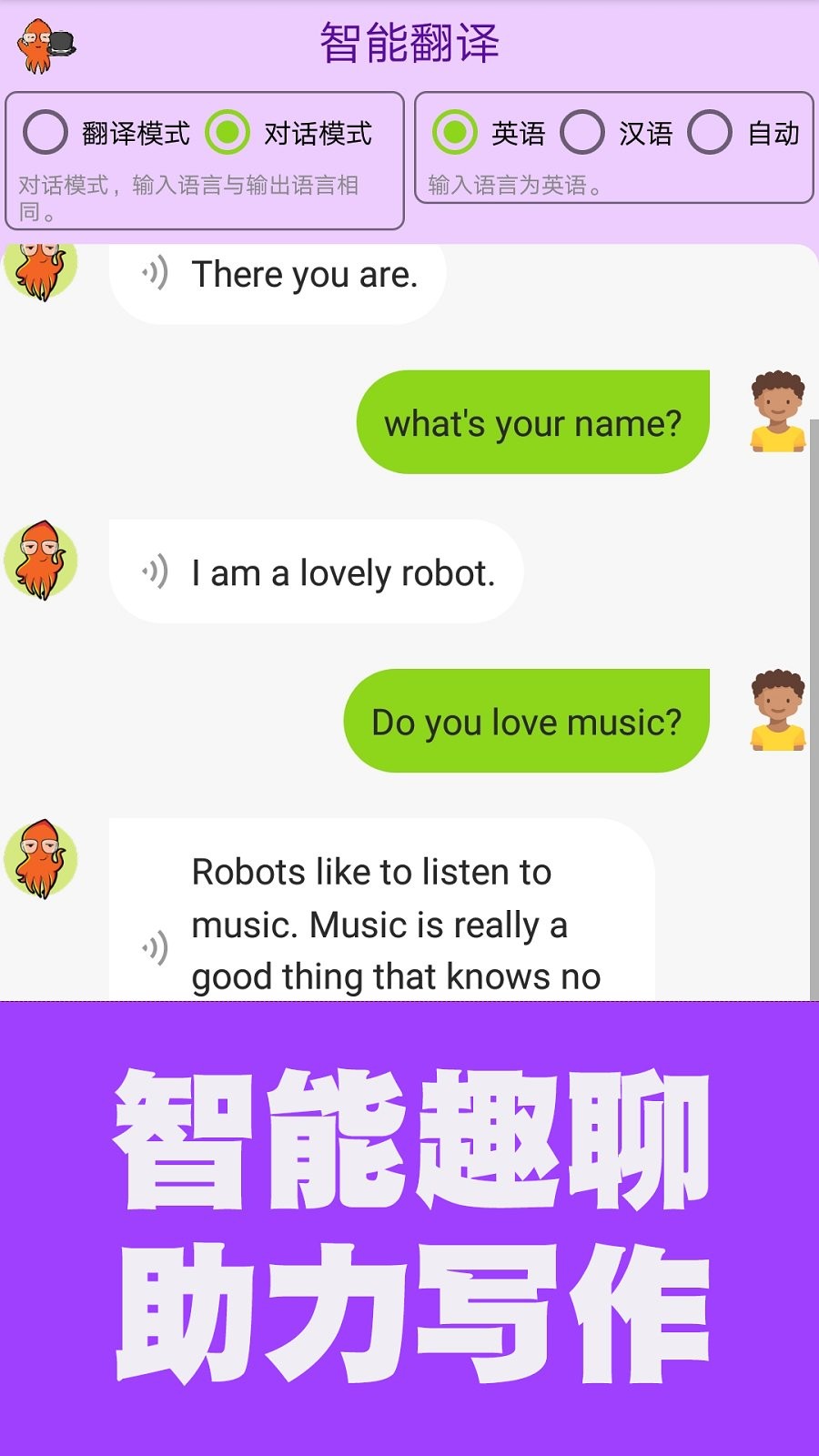Click the octopus icon in the top bar
Viewport: 819px width, 1456px height.
tap(44, 41)
